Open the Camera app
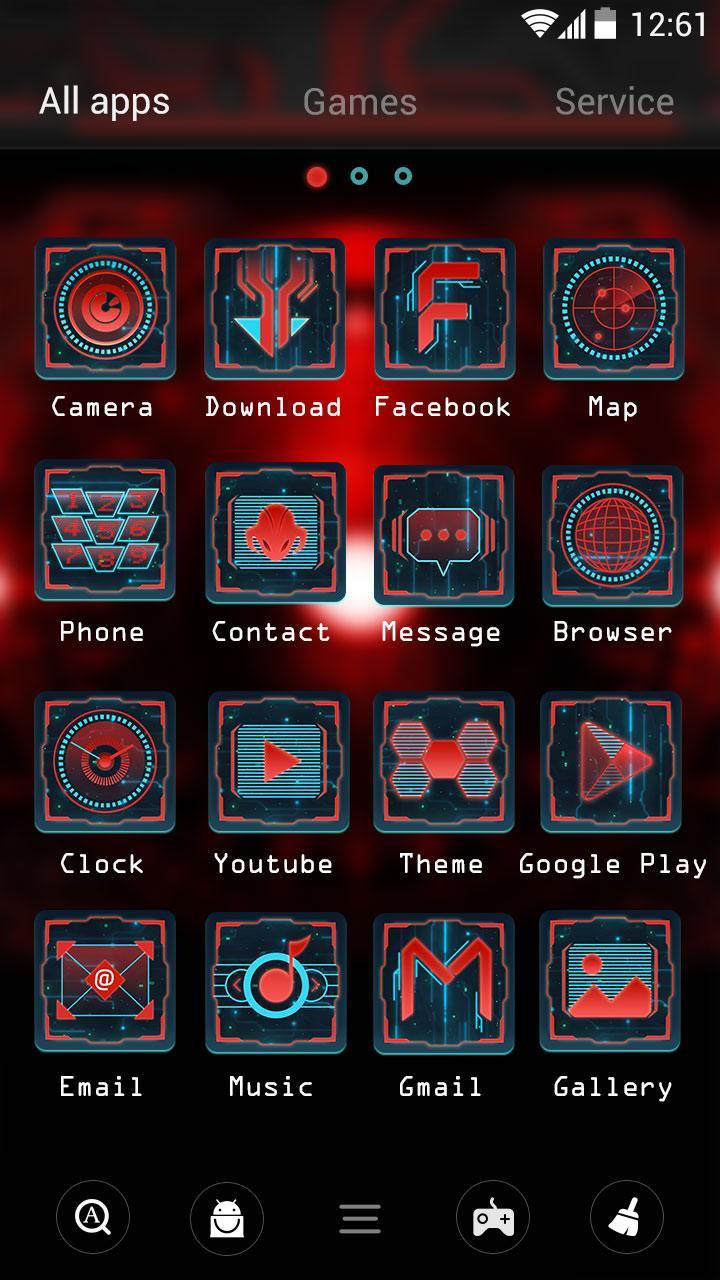Image resolution: width=720 pixels, height=1280 pixels. tap(104, 309)
